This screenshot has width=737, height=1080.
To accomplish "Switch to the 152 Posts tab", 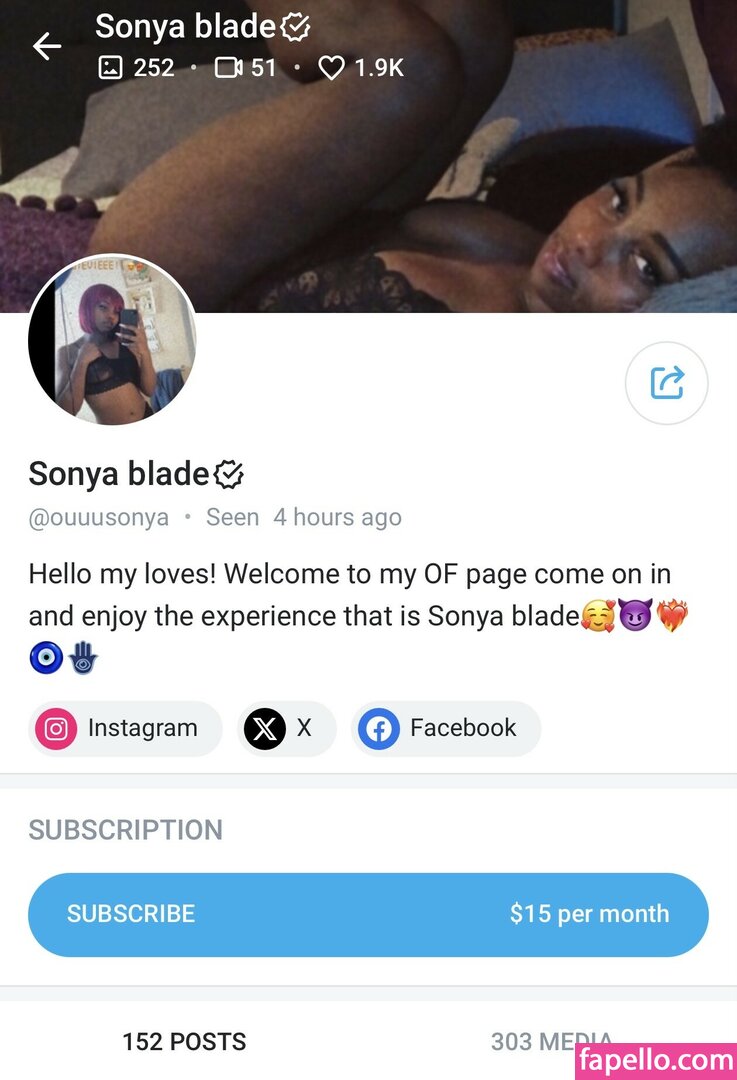I will pyautogui.click(x=184, y=1042).
